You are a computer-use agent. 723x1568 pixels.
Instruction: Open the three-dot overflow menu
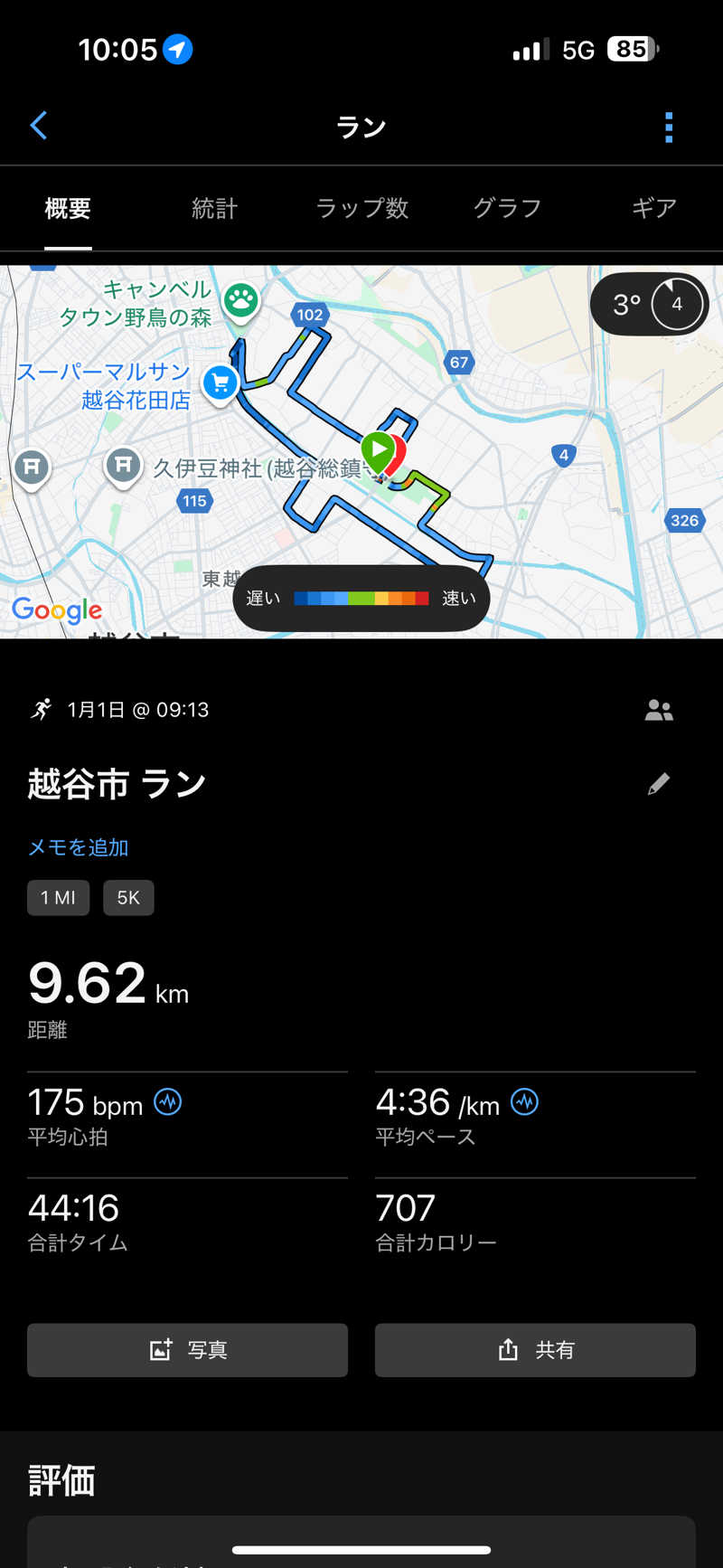[668, 127]
